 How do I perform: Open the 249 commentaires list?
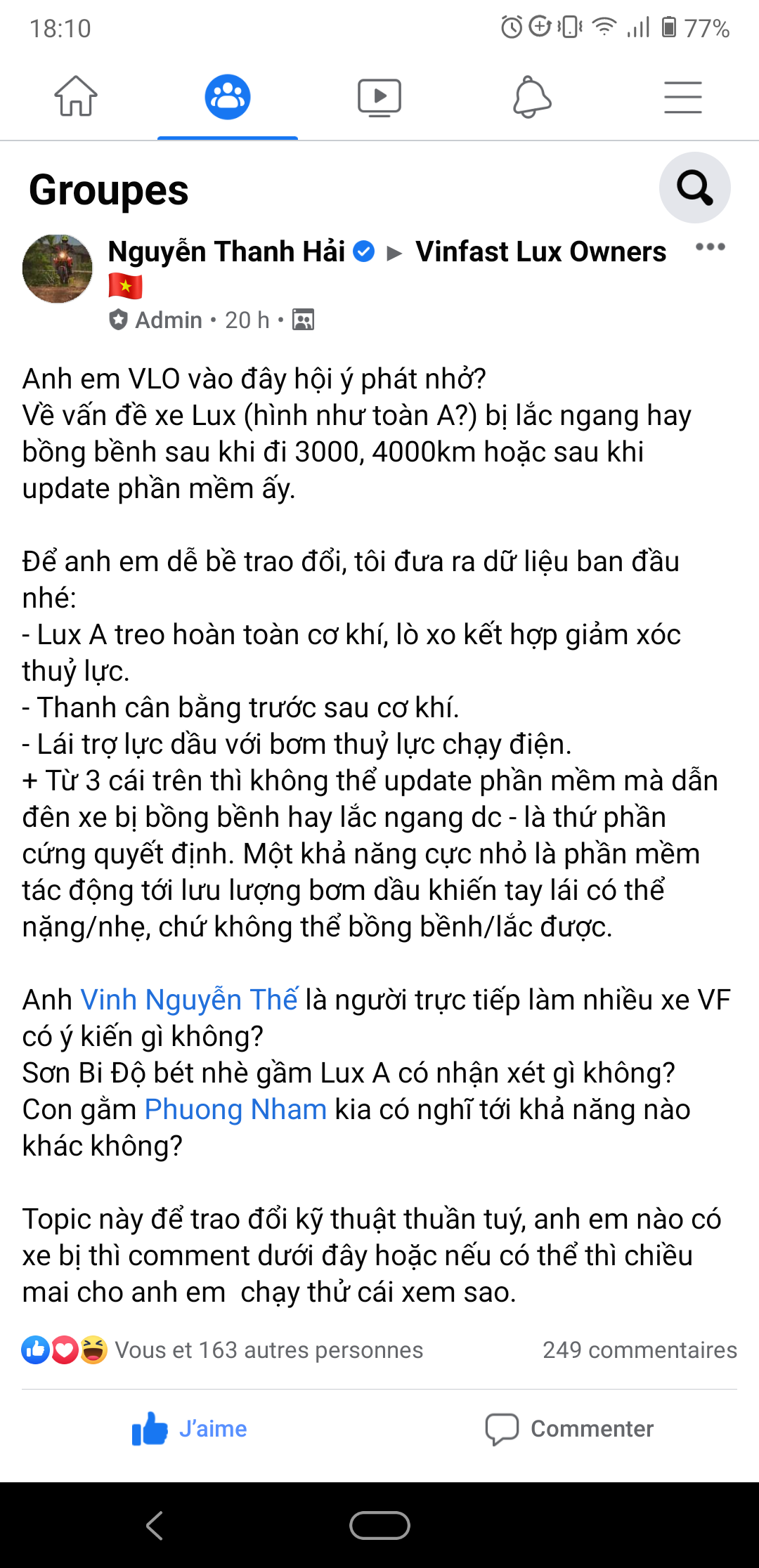[x=640, y=1350]
